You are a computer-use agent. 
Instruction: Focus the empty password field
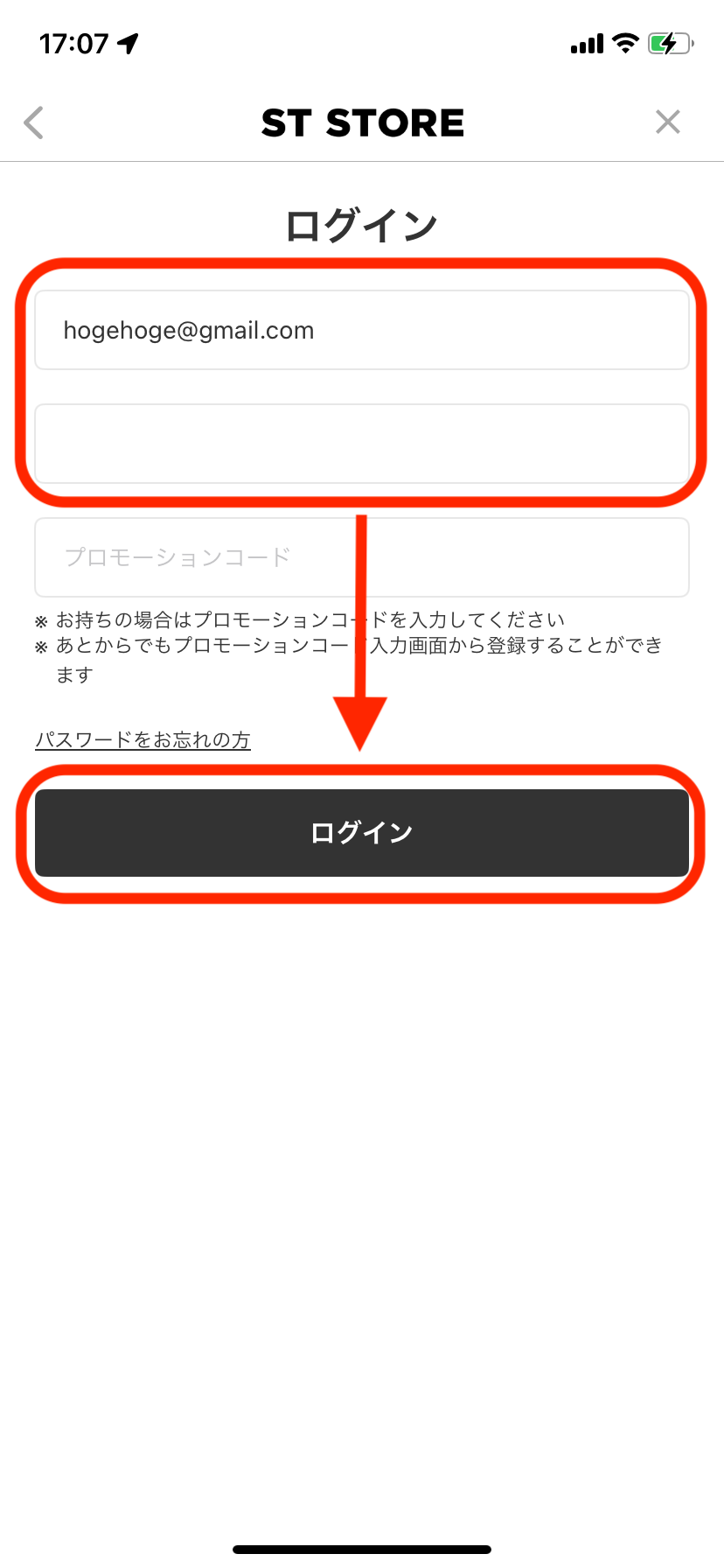(362, 444)
